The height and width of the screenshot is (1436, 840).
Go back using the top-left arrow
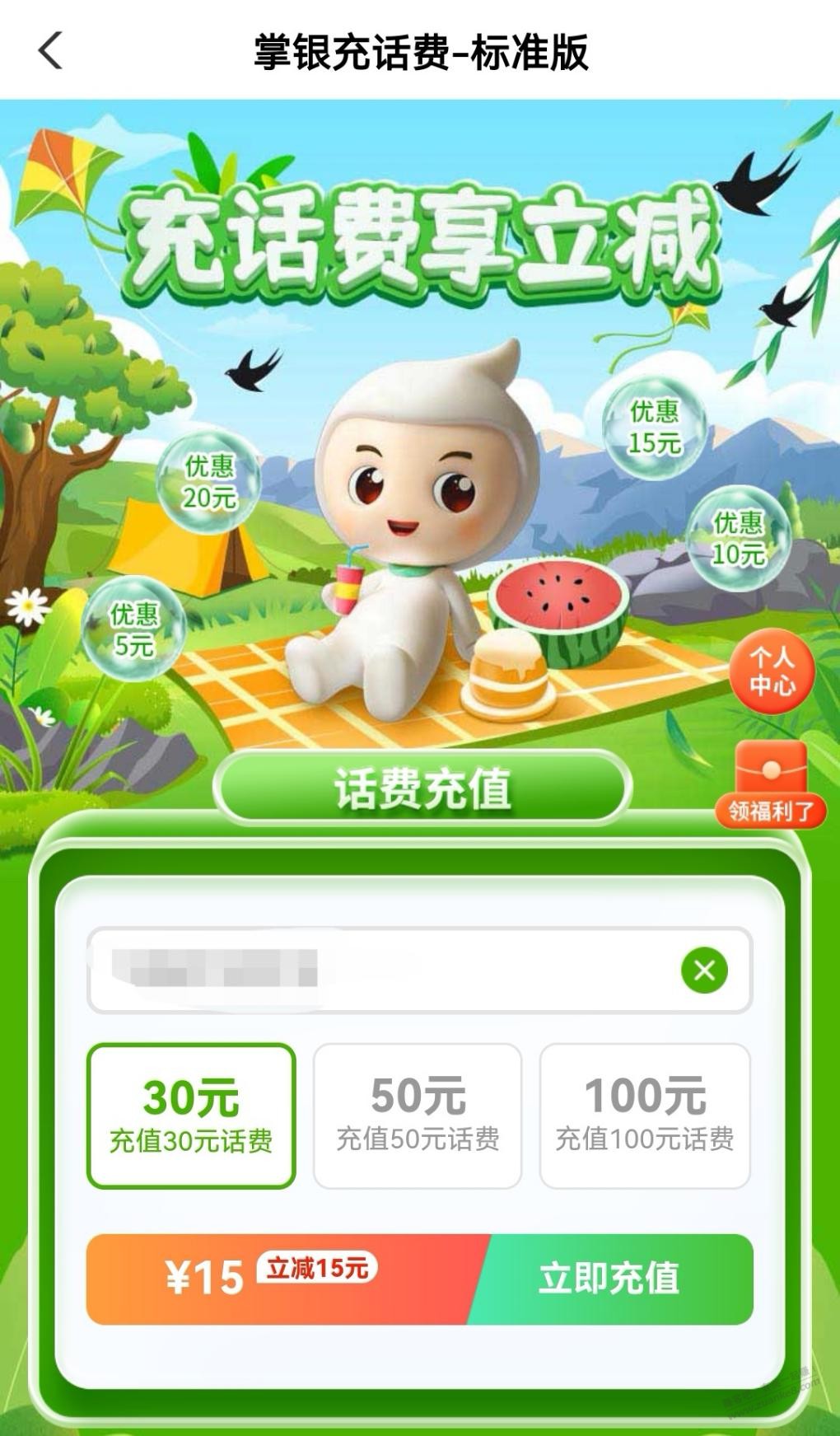51,51
